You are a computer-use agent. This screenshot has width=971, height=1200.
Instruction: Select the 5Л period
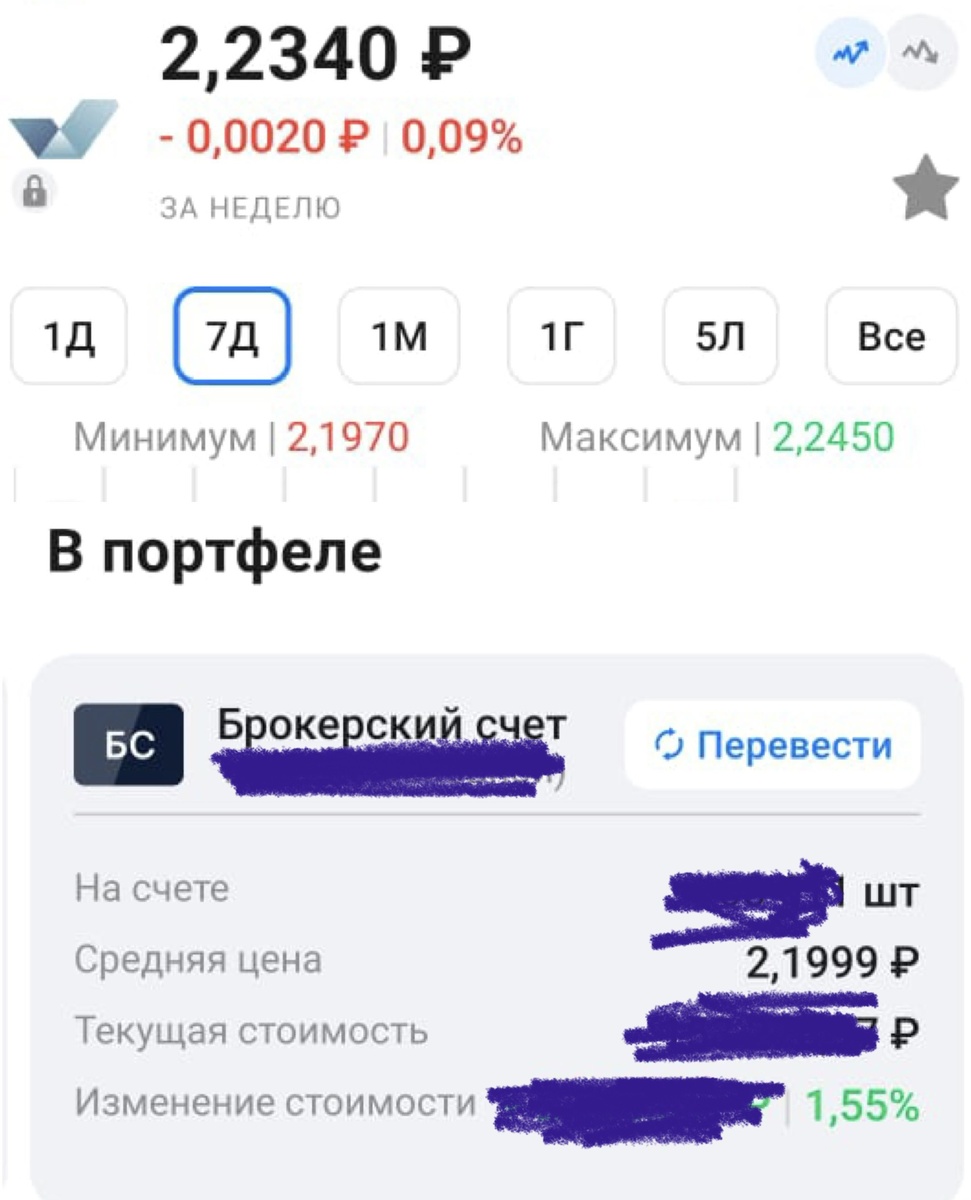point(719,337)
